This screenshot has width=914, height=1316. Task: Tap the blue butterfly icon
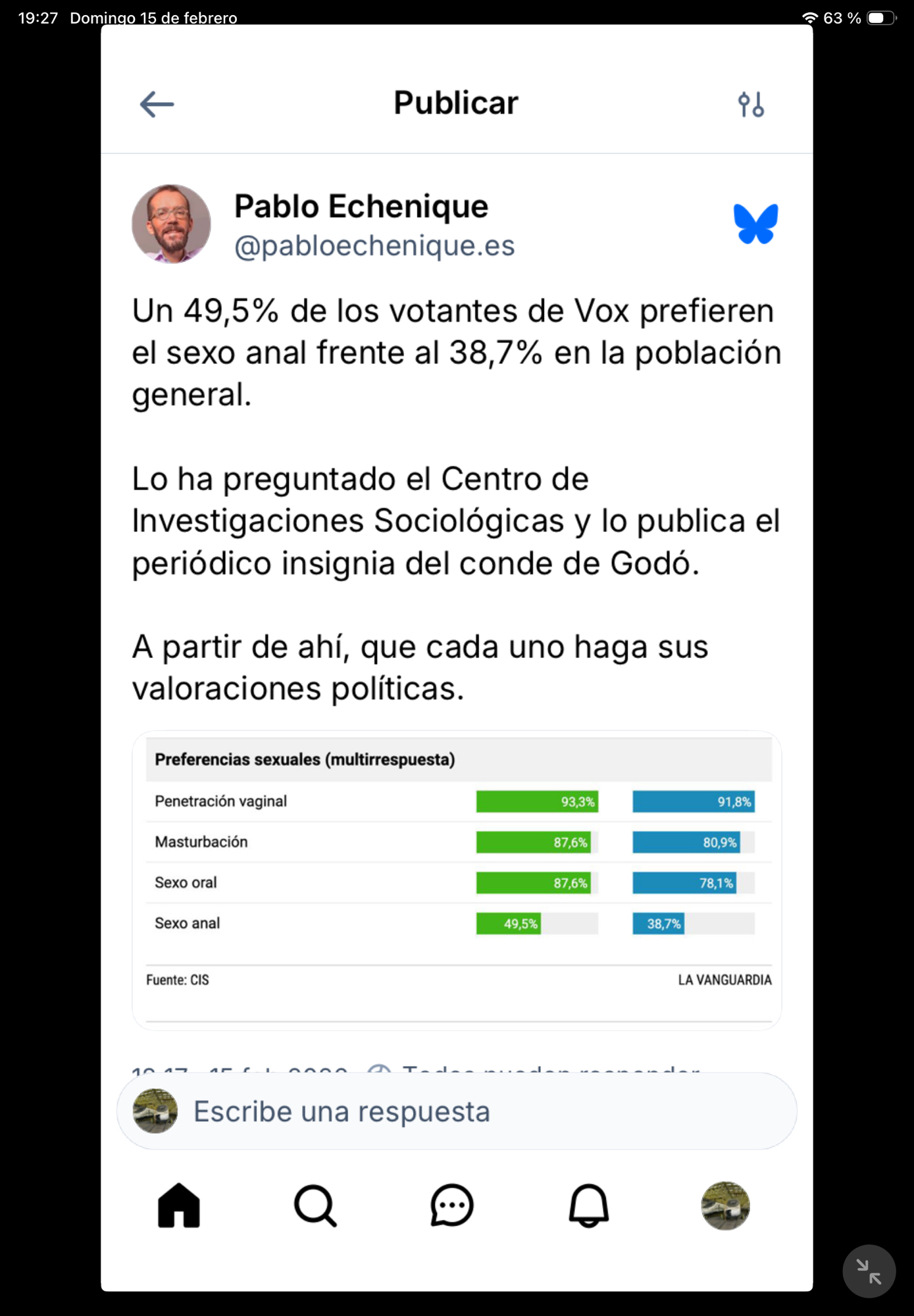coord(755,224)
